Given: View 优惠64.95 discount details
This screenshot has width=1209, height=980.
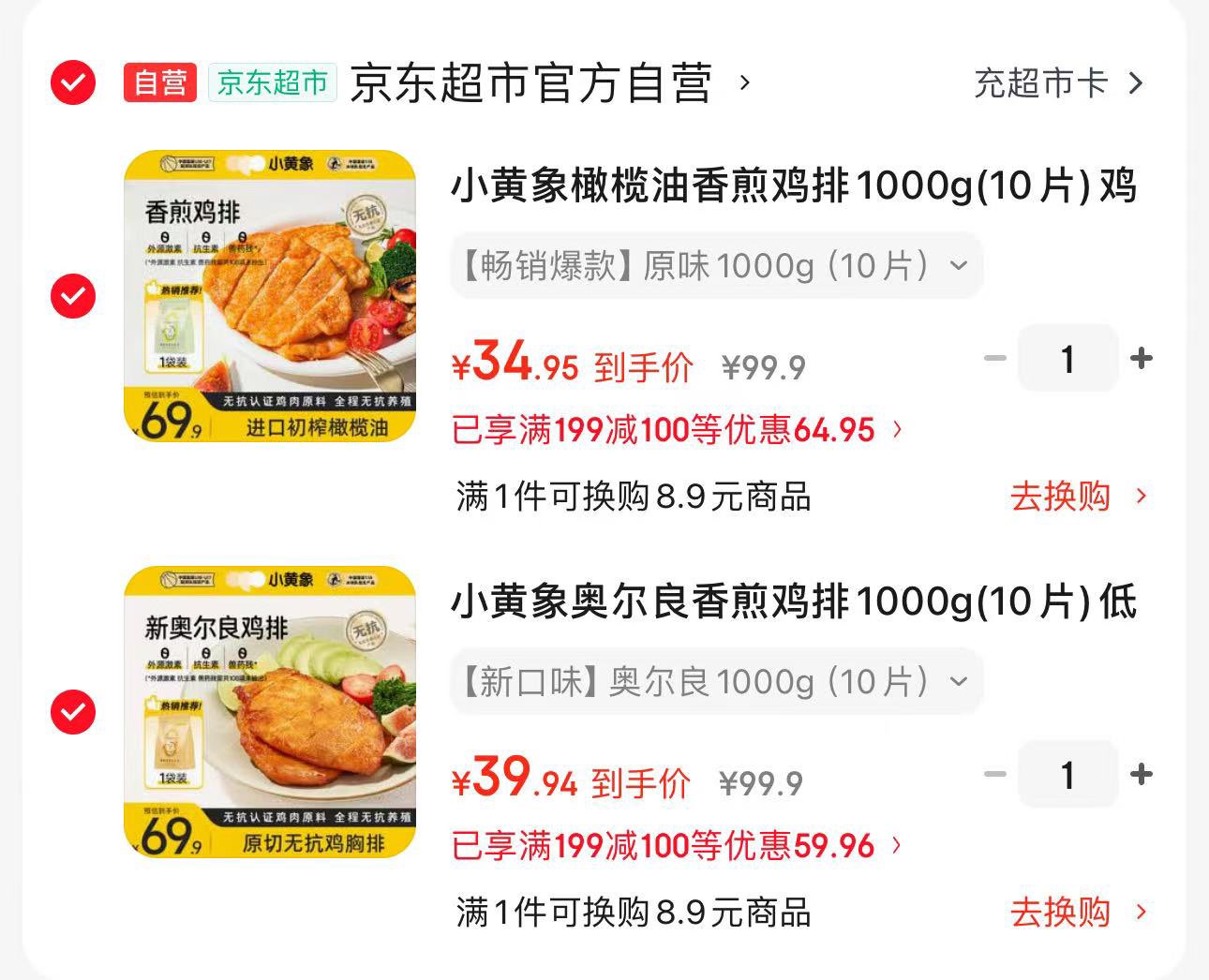Looking at the screenshot, I should pyautogui.click(x=677, y=430).
